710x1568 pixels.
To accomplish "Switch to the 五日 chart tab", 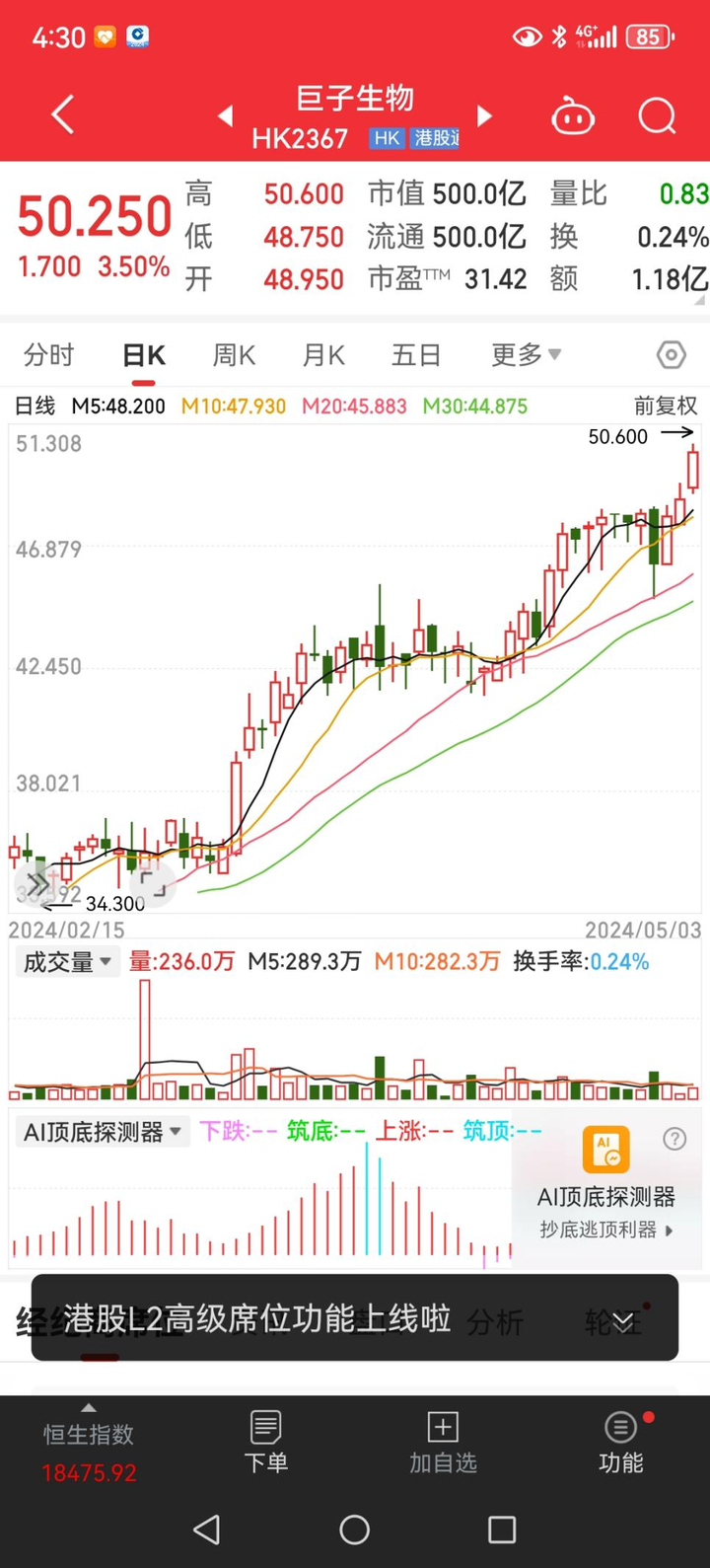I will [x=416, y=354].
